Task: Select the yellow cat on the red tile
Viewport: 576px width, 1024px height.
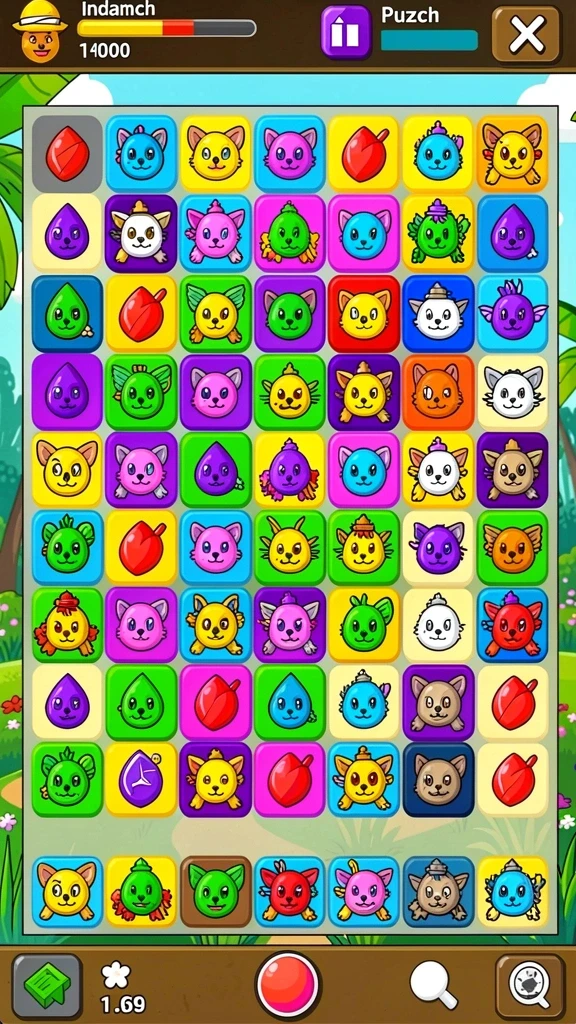Action: [x=364, y=314]
